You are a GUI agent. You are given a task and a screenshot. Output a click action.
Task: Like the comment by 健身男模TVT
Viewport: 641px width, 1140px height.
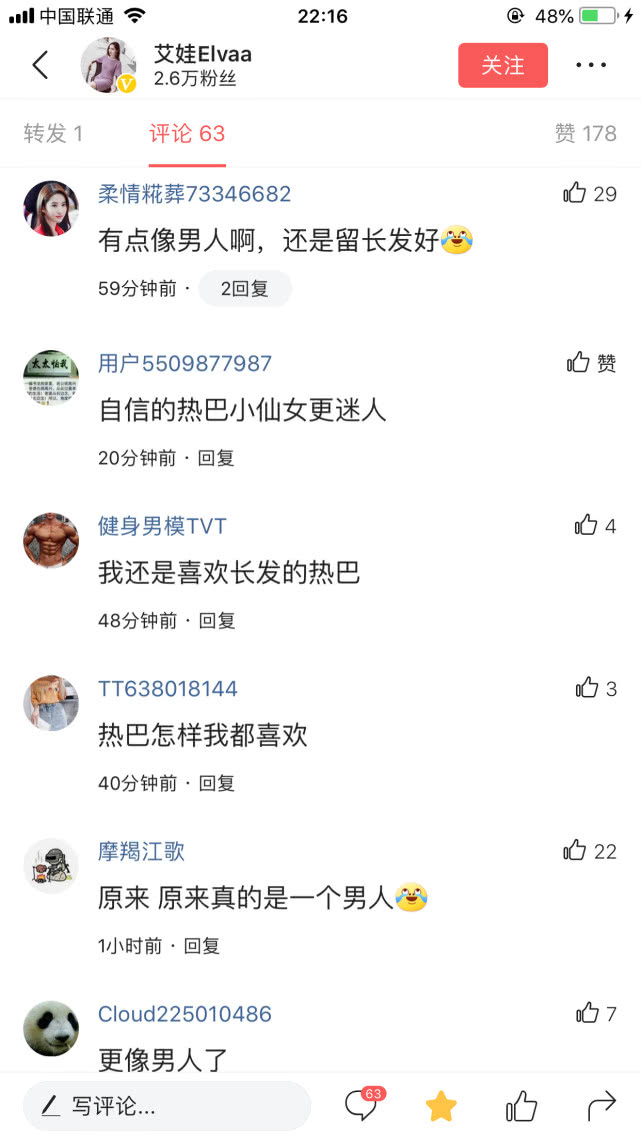[595, 526]
